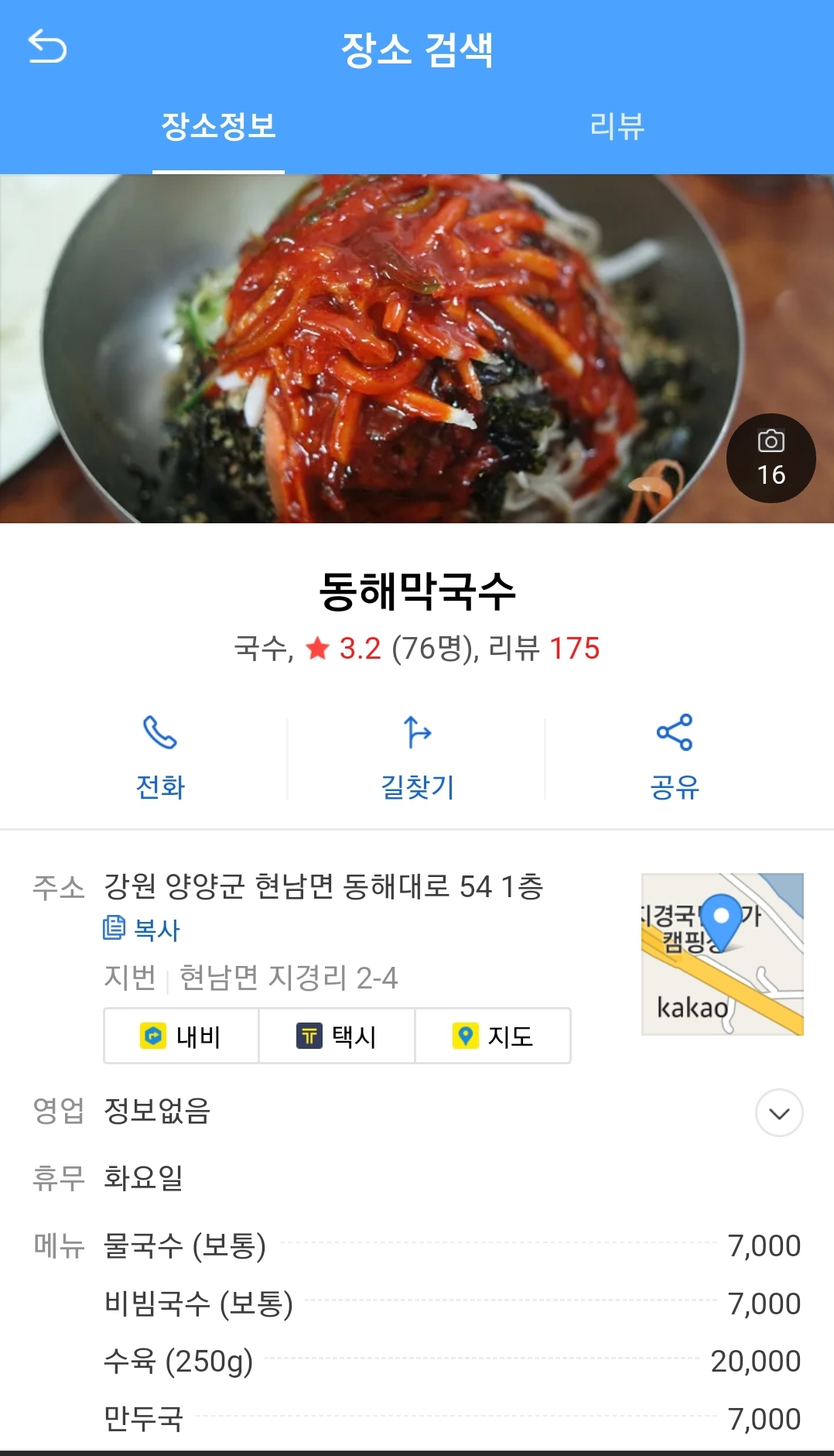This screenshot has width=834, height=1456.
Task: Open the kakao map thumbnail
Action: 723,954
